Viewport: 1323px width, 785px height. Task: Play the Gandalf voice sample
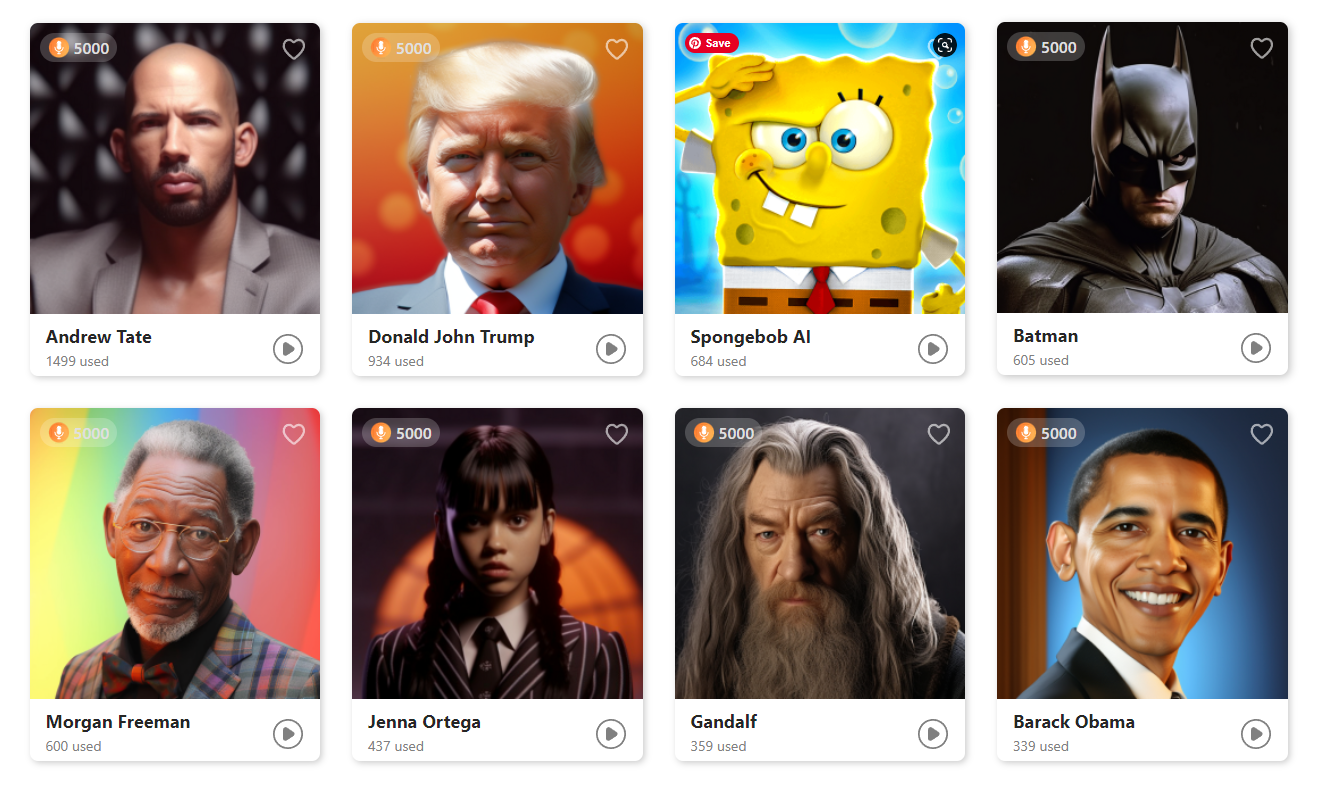coord(933,734)
